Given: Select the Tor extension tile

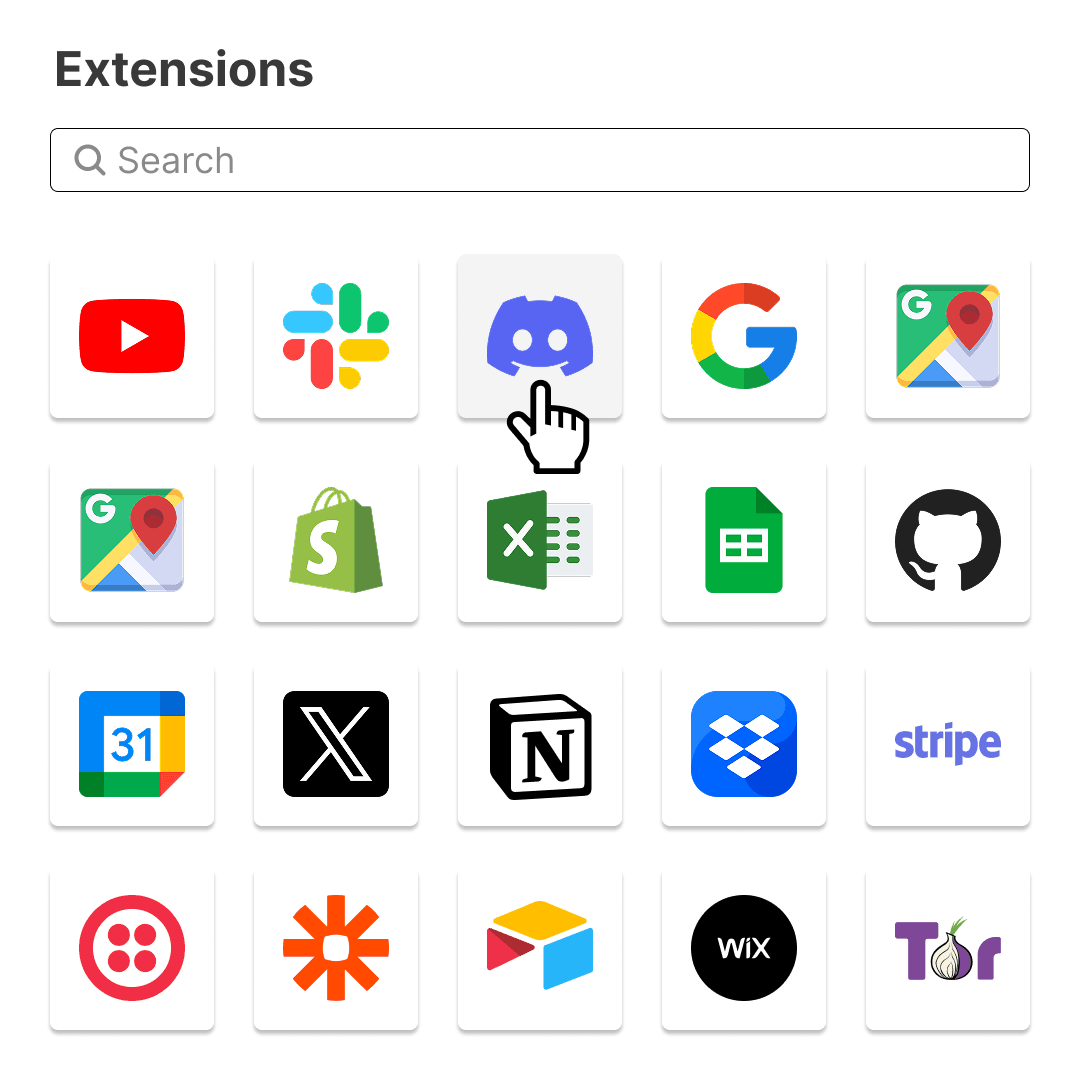Looking at the screenshot, I should pos(948,948).
